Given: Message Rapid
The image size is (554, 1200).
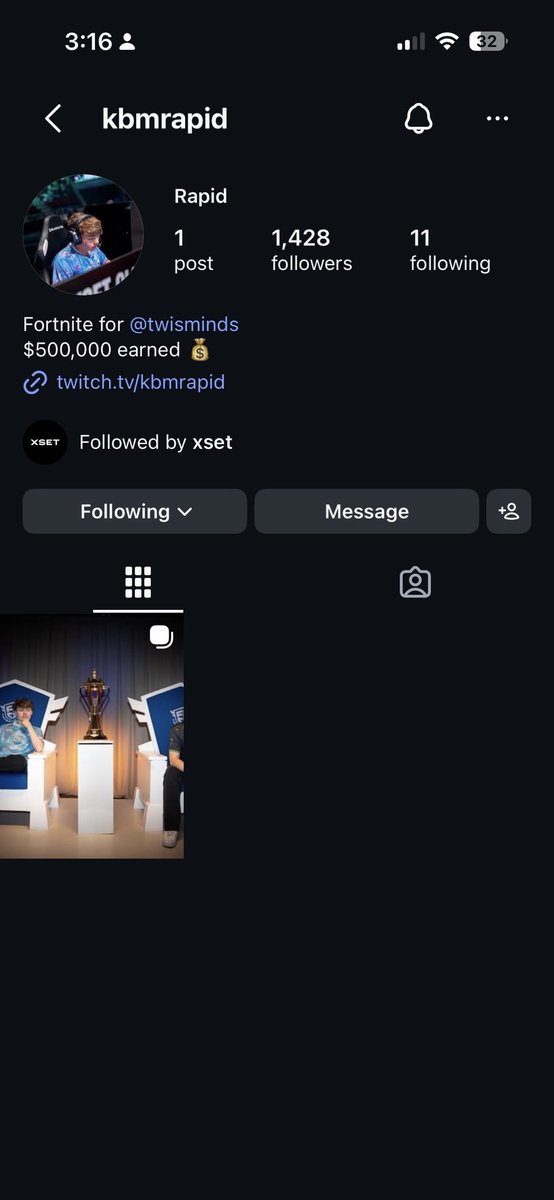Looking at the screenshot, I should coord(367,511).
